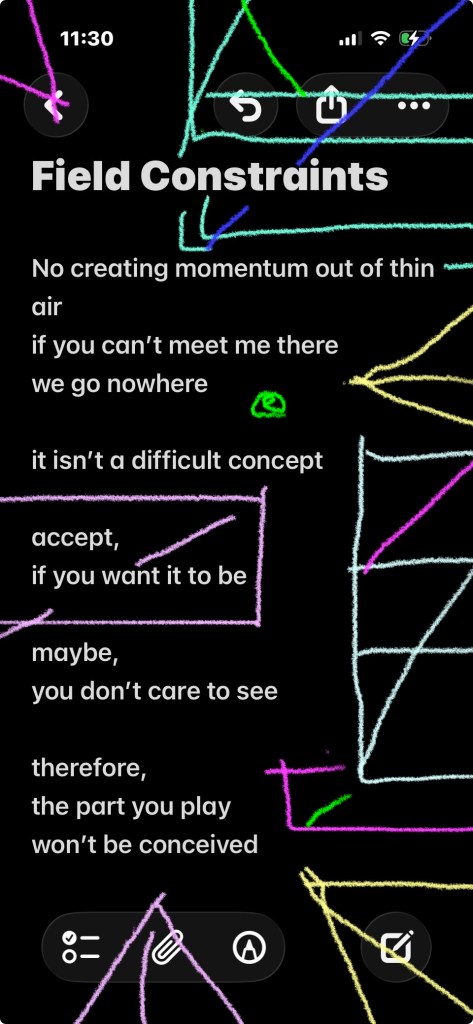This screenshot has height=1024, width=473.
Task: Compose a new note
Action: (397, 947)
